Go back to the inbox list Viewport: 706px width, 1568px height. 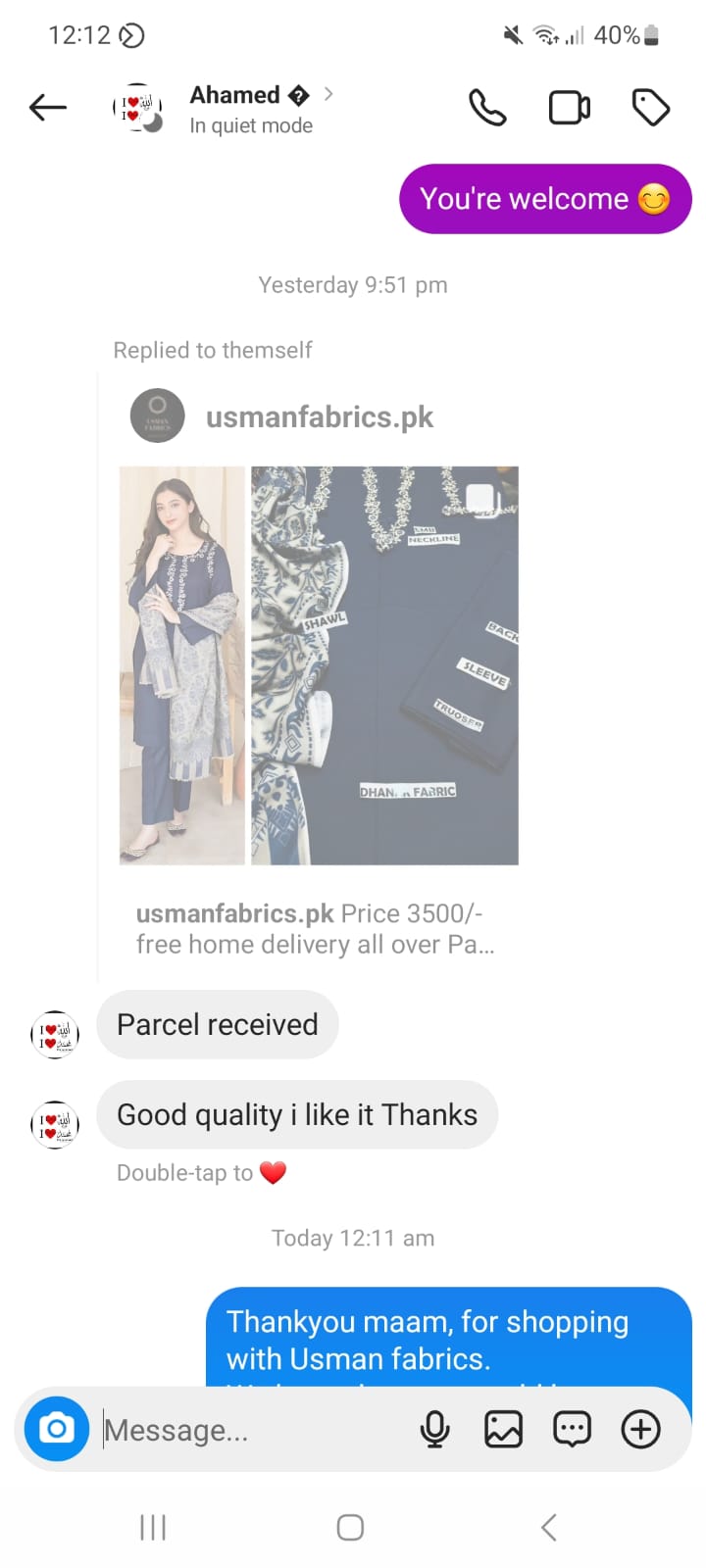(x=47, y=108)
